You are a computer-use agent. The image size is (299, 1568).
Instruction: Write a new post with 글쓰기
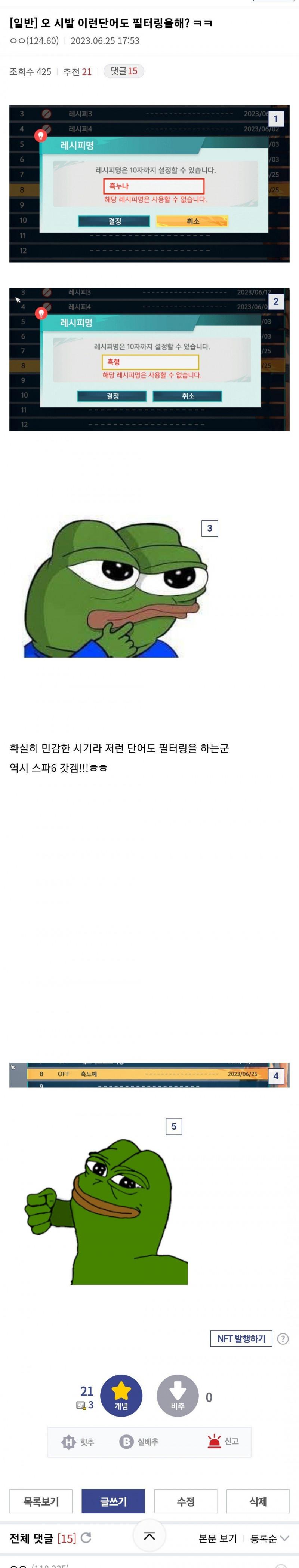(113, 1502)
